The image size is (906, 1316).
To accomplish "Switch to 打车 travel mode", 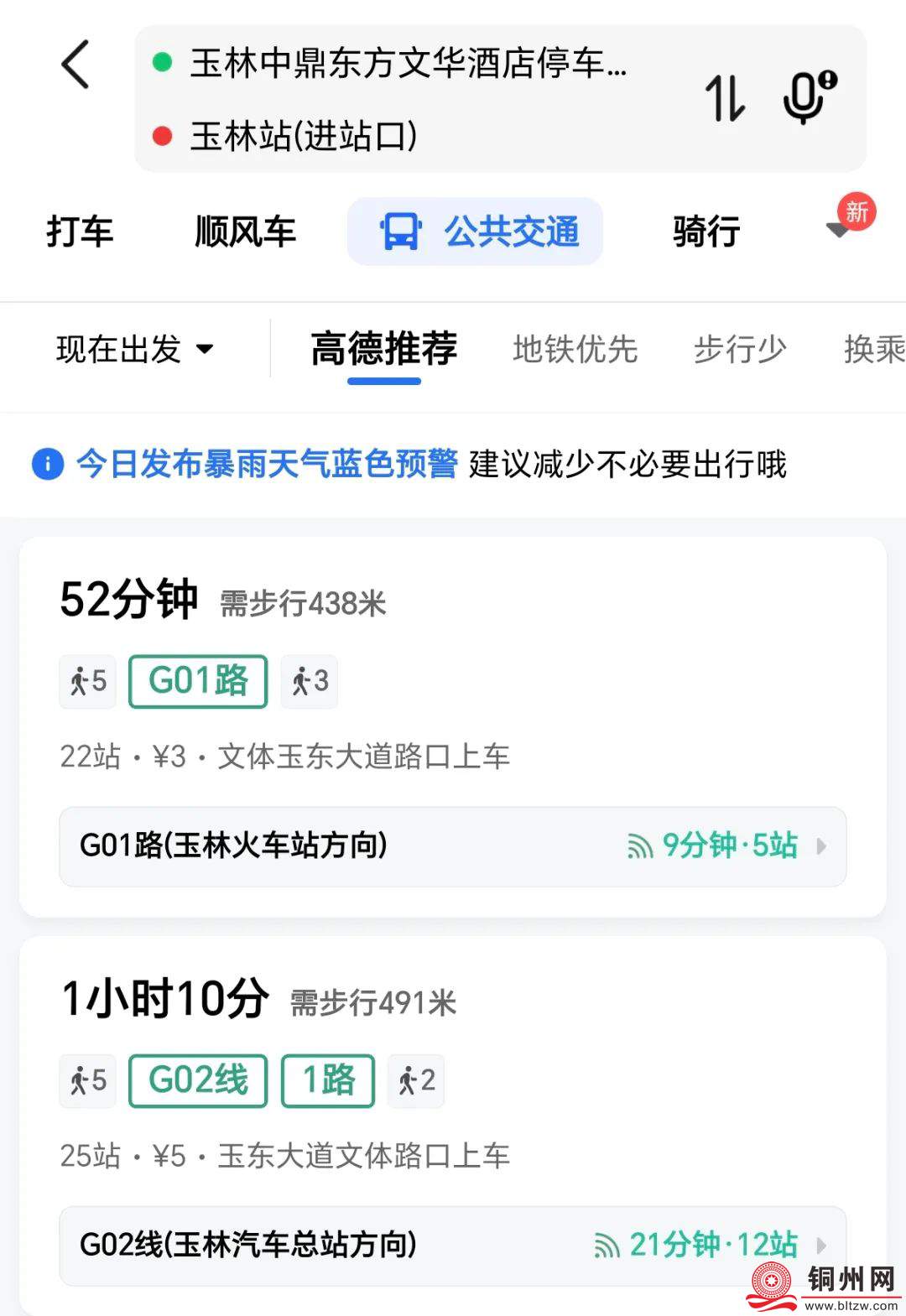I will pyautogui.click(x=80, y=231).
